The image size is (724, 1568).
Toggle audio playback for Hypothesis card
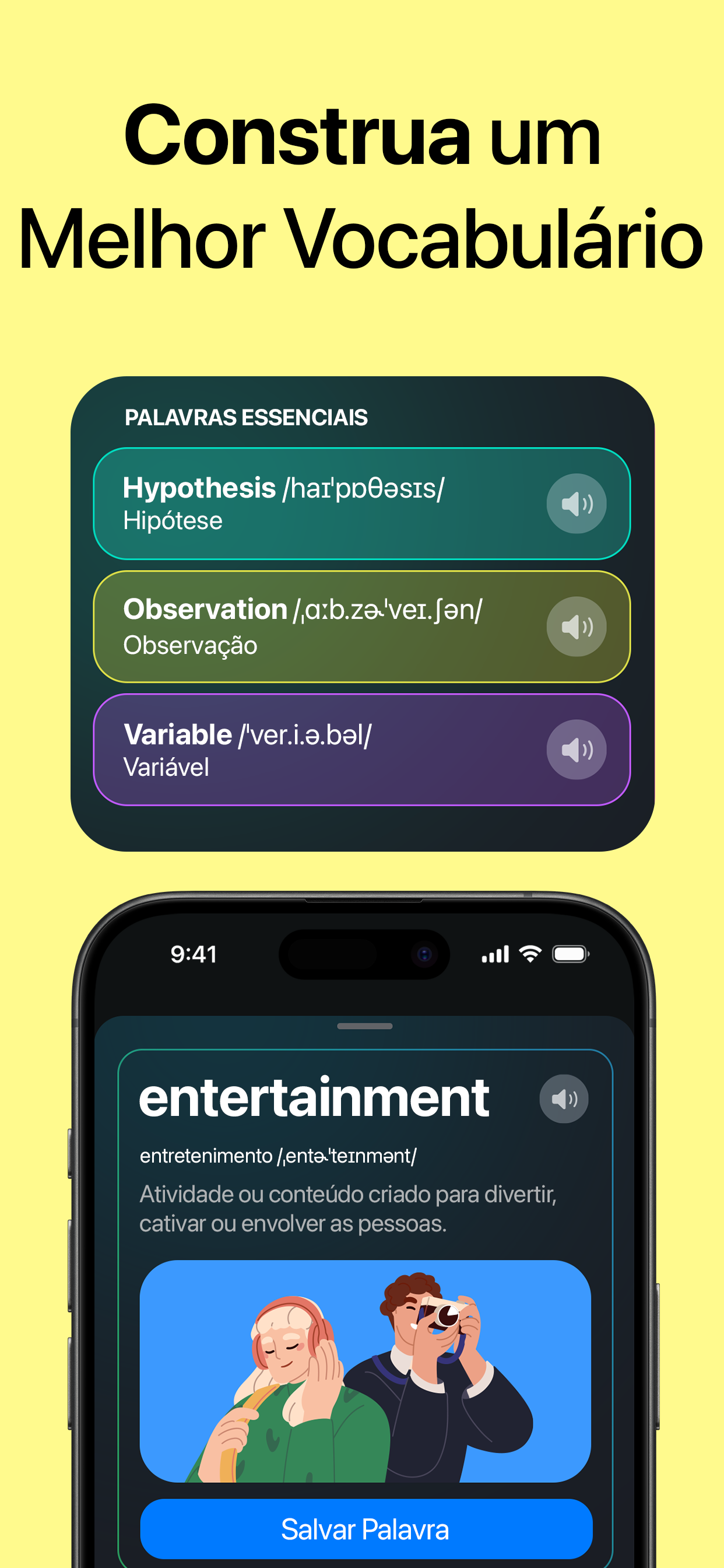pyautogui.click(x=577, y=503)
